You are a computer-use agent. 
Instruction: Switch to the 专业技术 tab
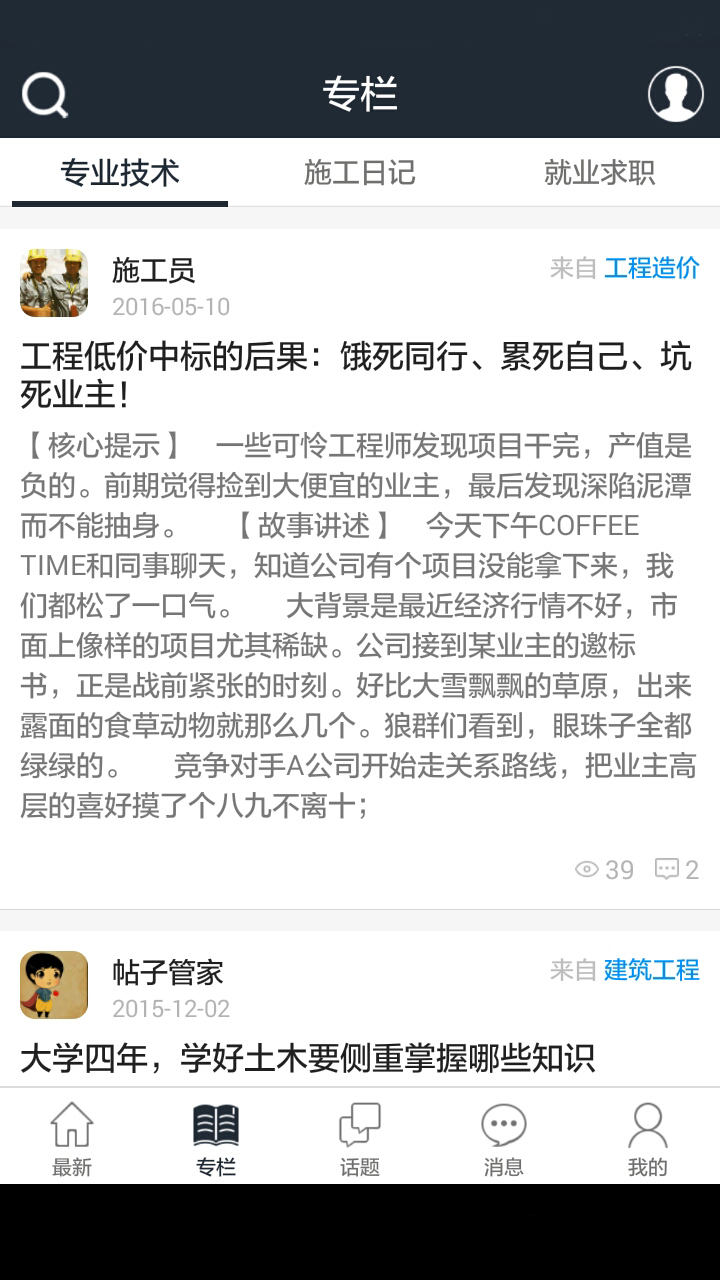120,173
